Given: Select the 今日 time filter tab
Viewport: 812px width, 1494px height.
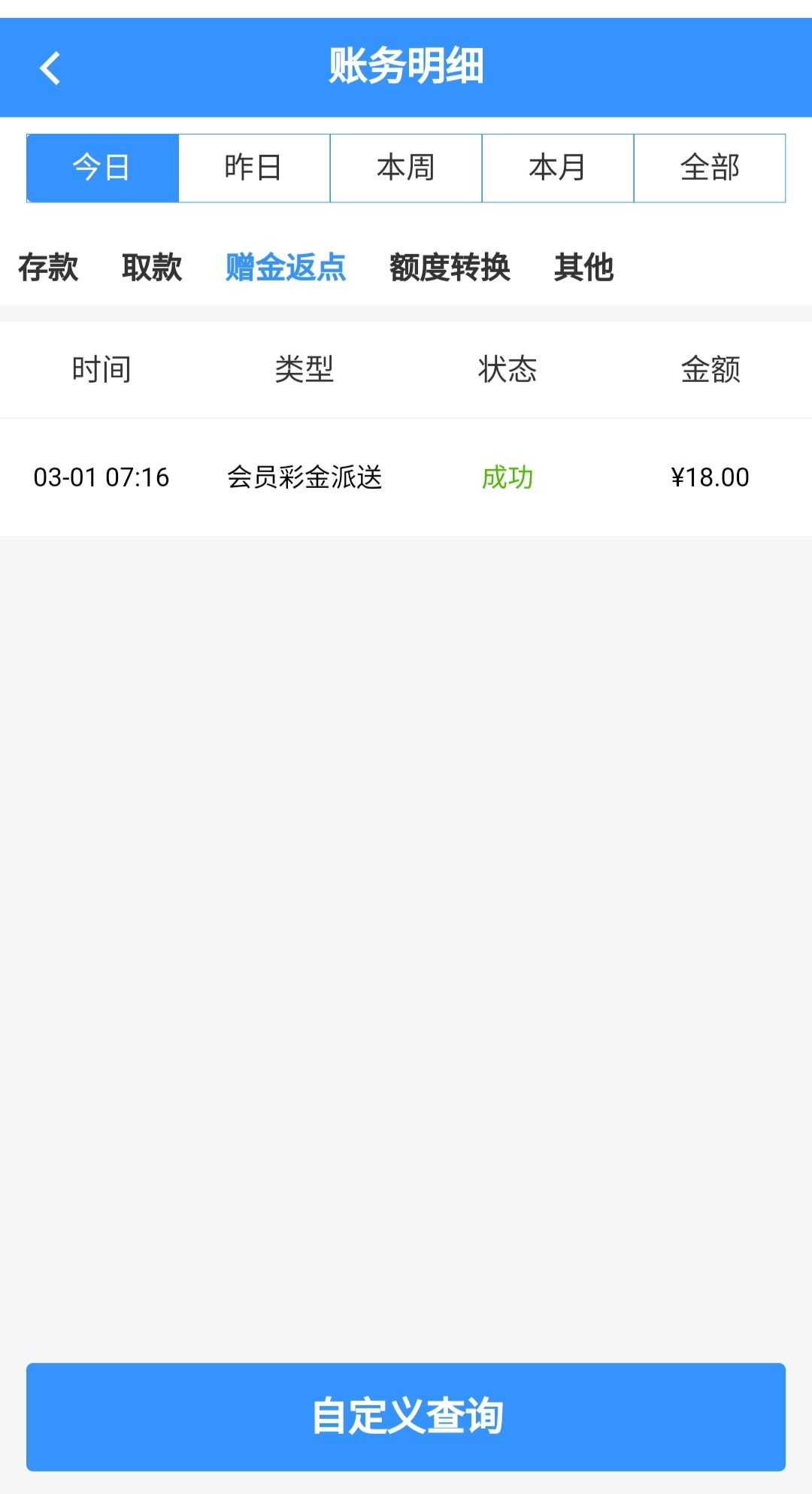Looking at the screenshot, I should (x=102, y=168).
